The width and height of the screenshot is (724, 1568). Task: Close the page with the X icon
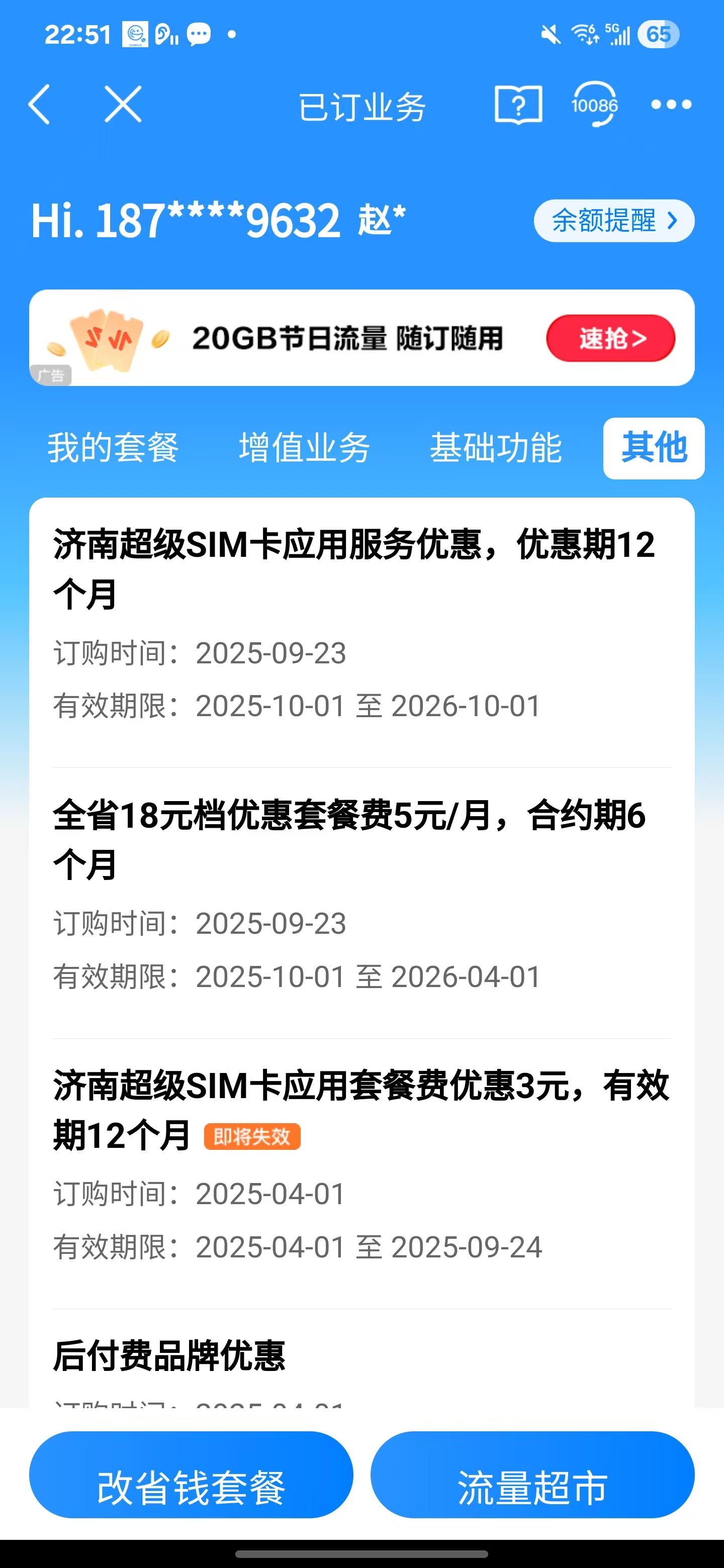pos(123,105)
